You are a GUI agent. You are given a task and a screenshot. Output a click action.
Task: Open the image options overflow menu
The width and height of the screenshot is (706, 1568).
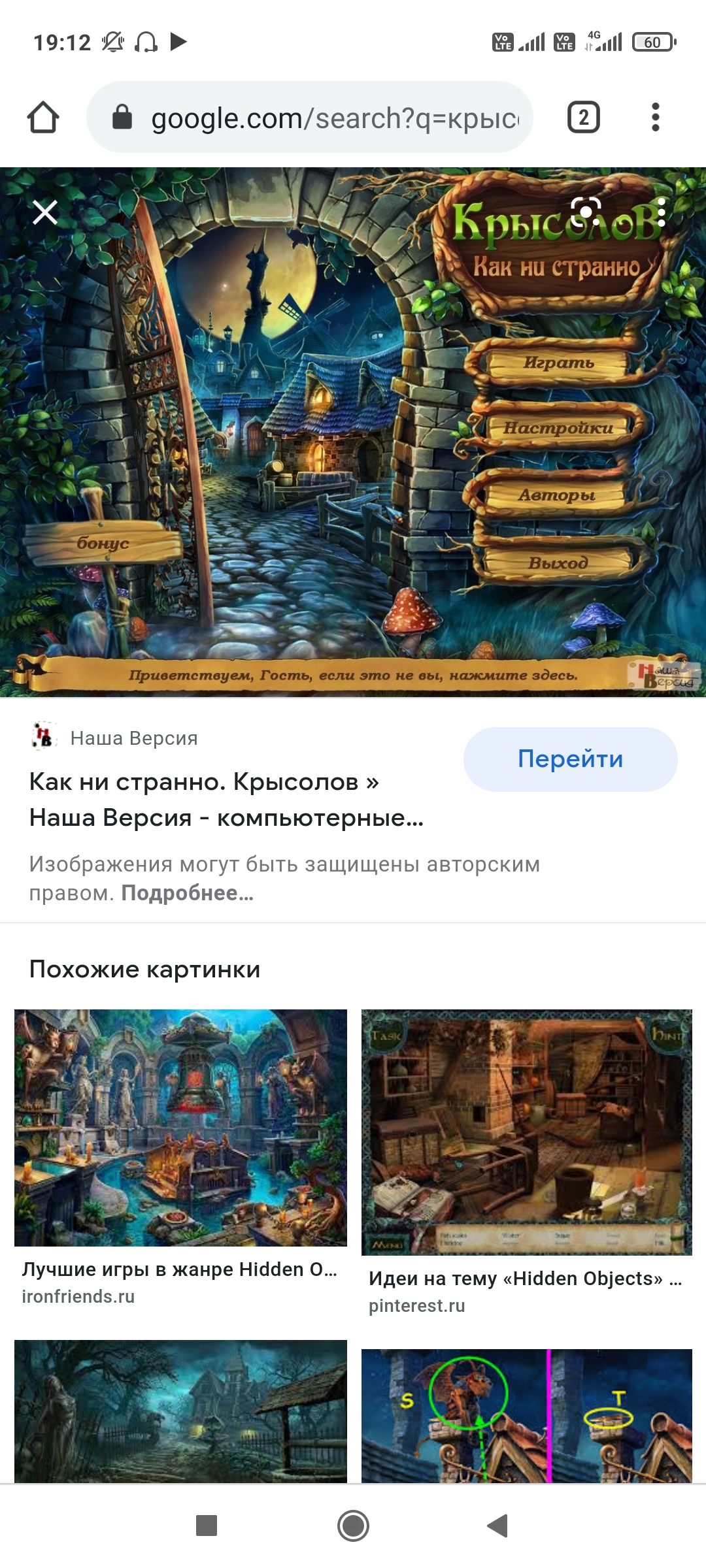coord(662,212)
